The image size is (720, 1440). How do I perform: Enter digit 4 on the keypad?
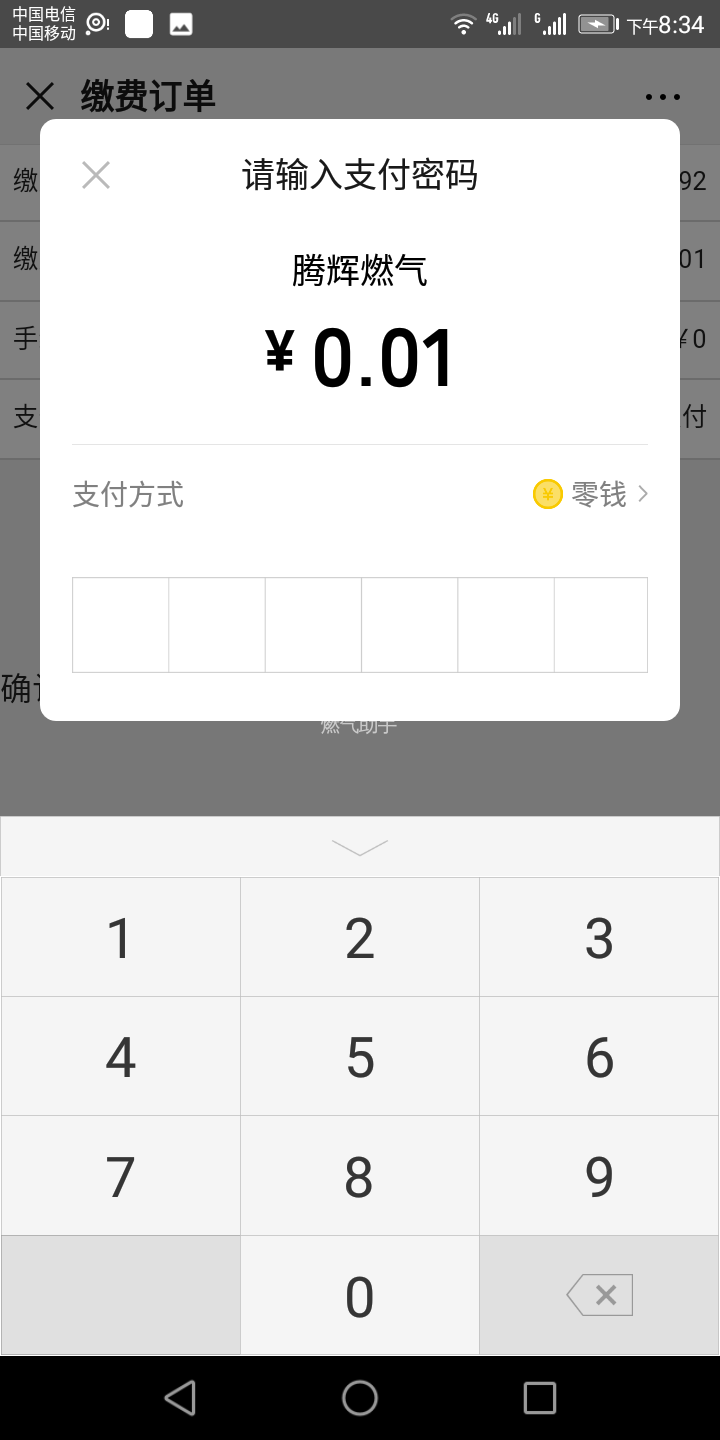tap(120, 1057)
